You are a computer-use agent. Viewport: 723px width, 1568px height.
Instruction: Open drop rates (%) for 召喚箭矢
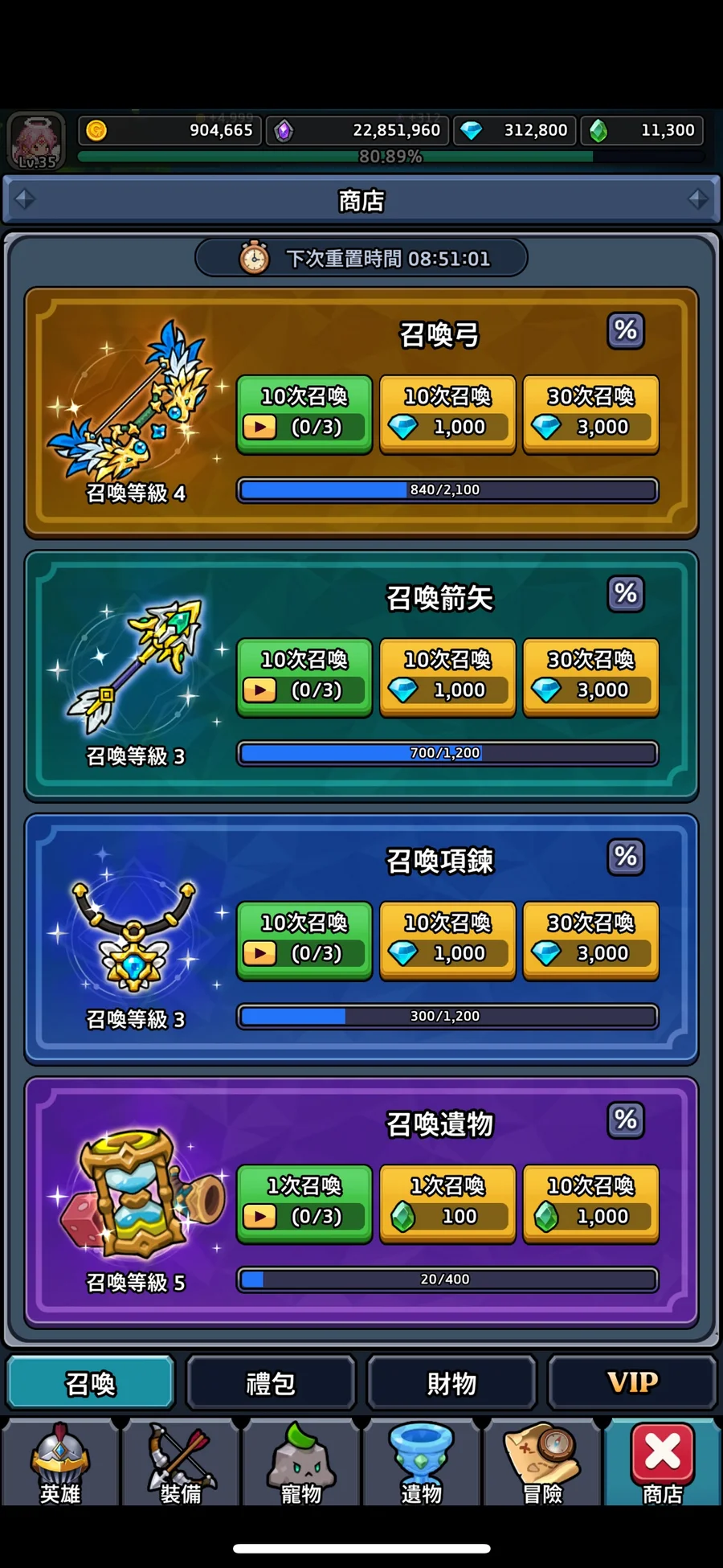[x=626, y=594]
